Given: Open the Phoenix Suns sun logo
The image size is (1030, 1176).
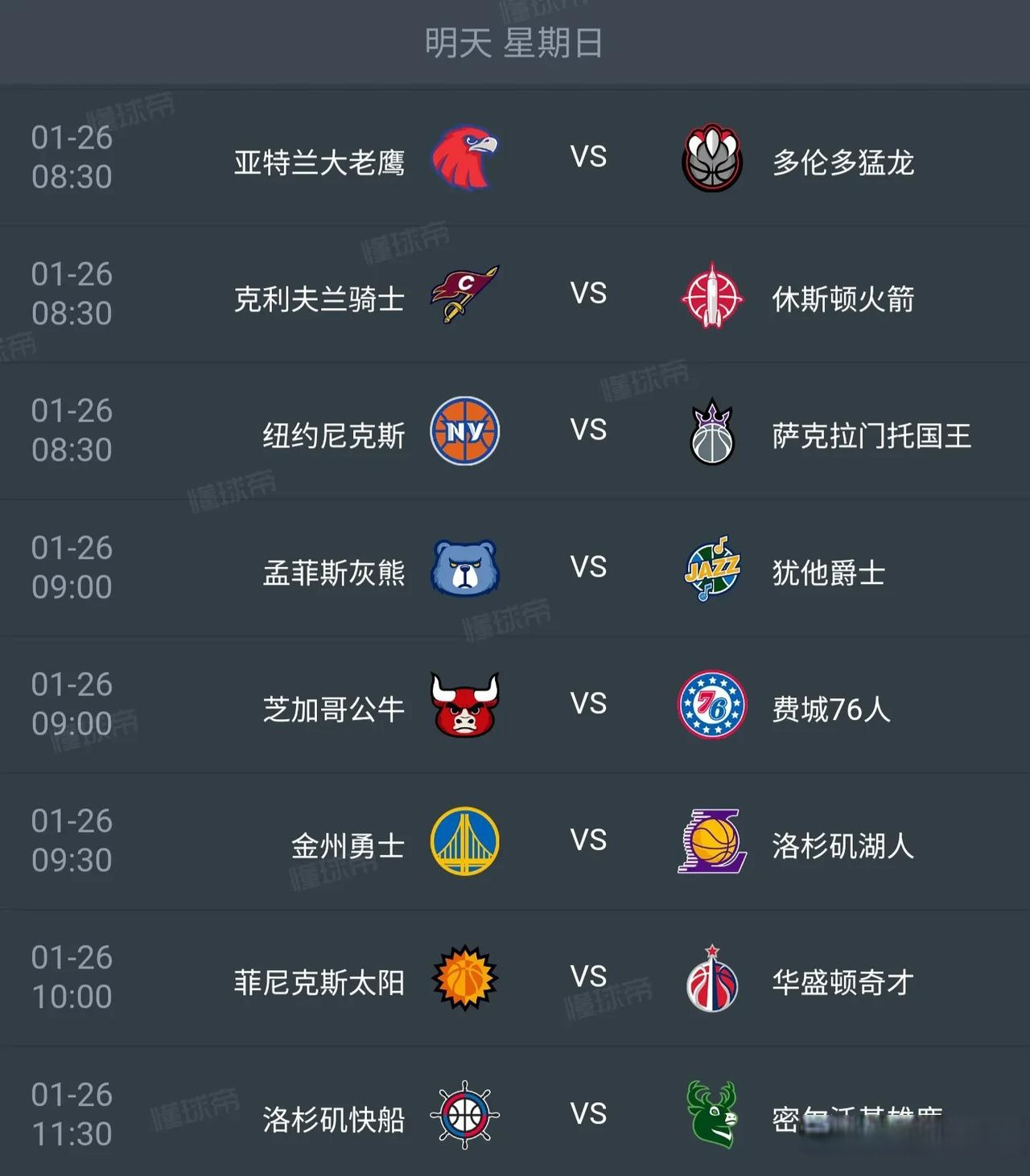Looking at the screenshot, I should [467, 978].
